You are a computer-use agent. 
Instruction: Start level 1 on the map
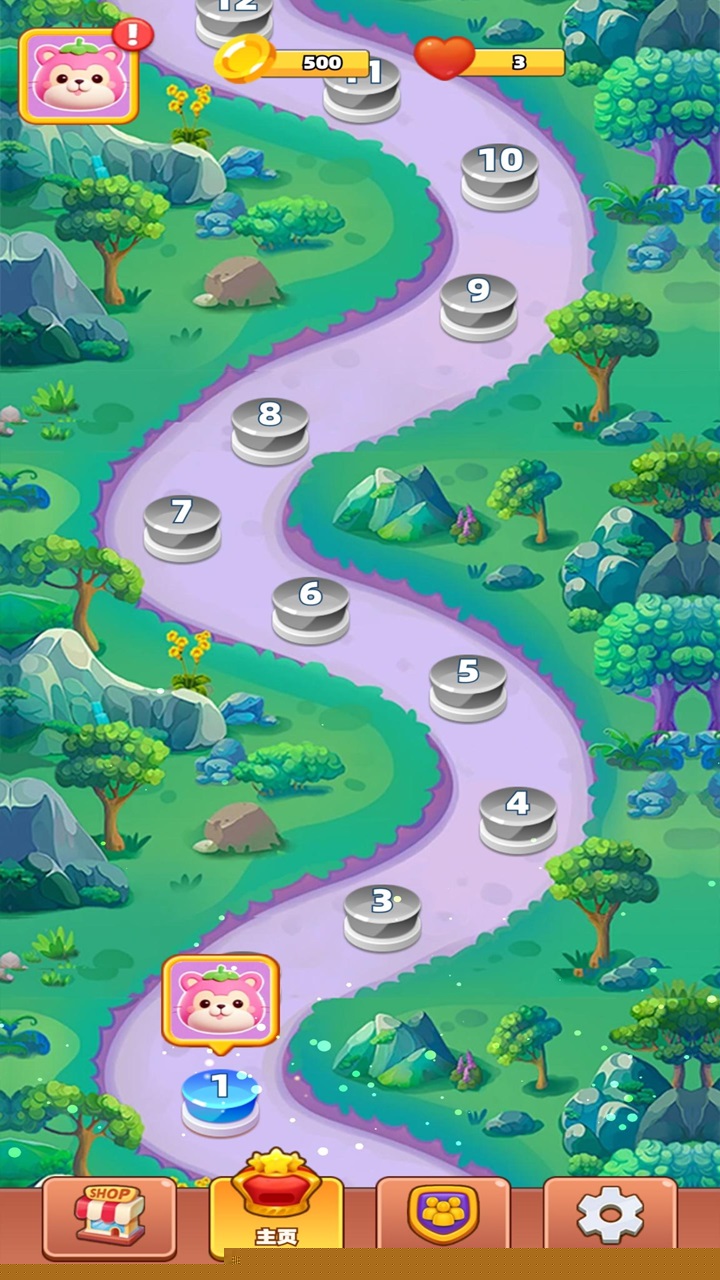coord(220,1098)
